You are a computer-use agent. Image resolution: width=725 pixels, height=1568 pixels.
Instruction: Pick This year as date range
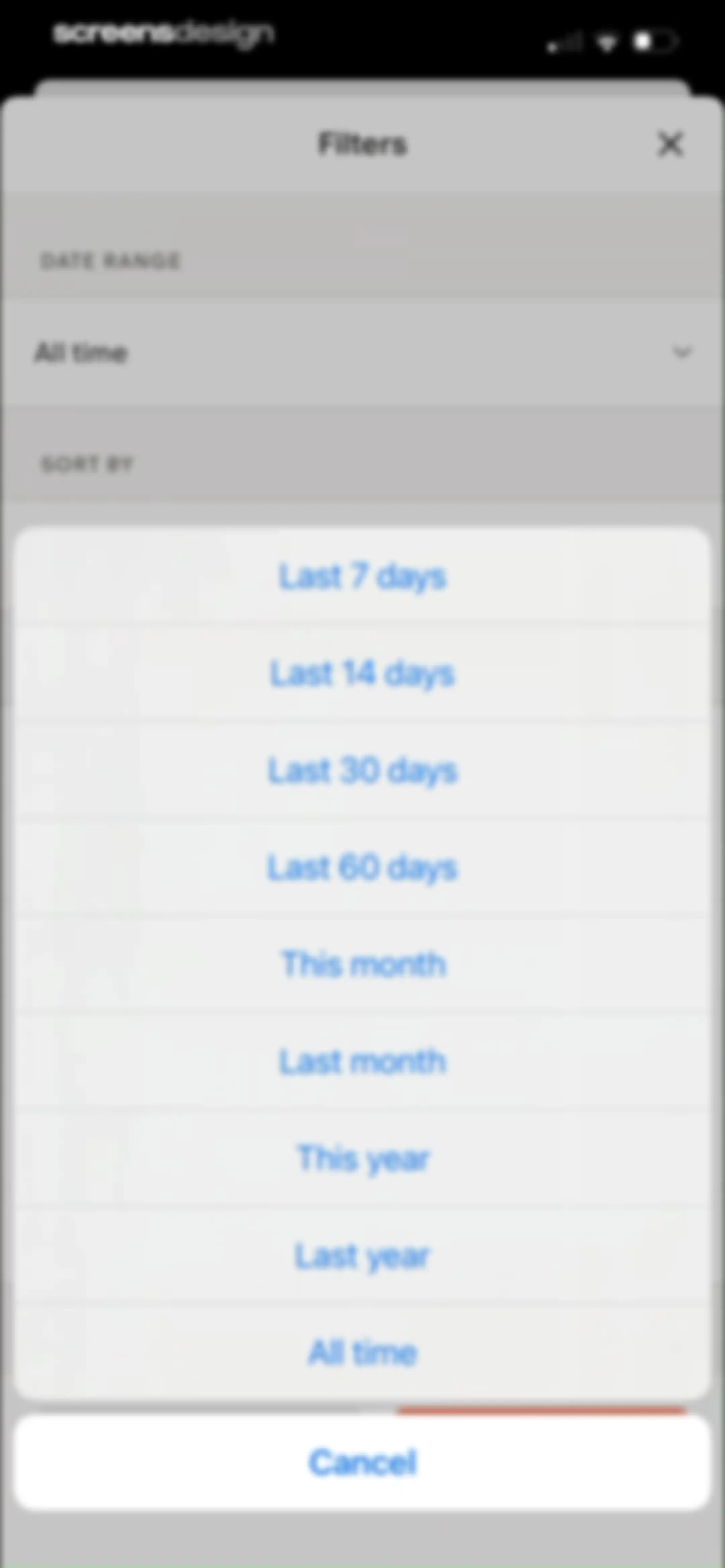pyautogui.click(x=362, y=1158)
